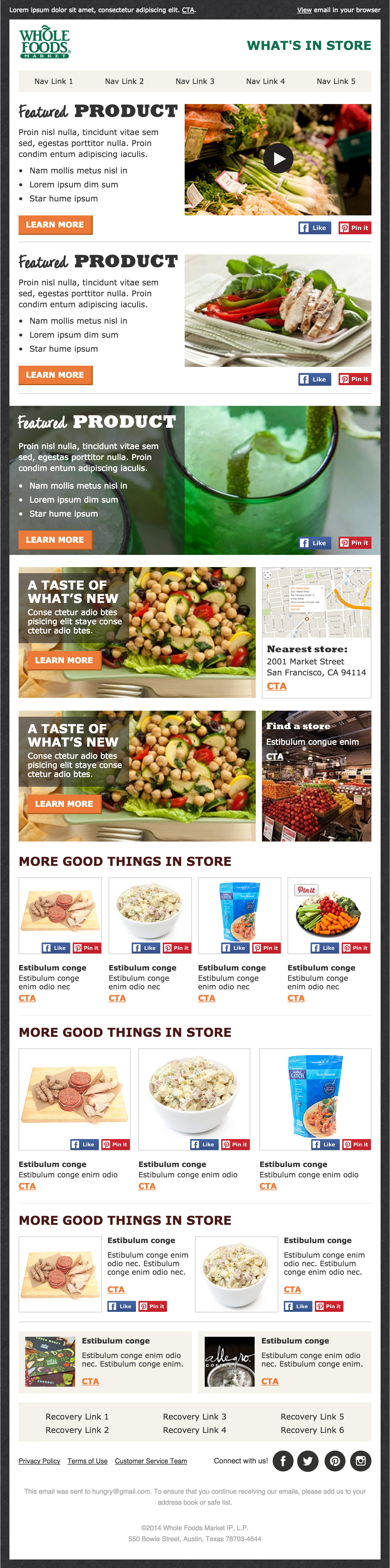Viewport: 390px width, 1568px height.
Task: Tap the CTA link under Nearest store
Action: (276, 686)
